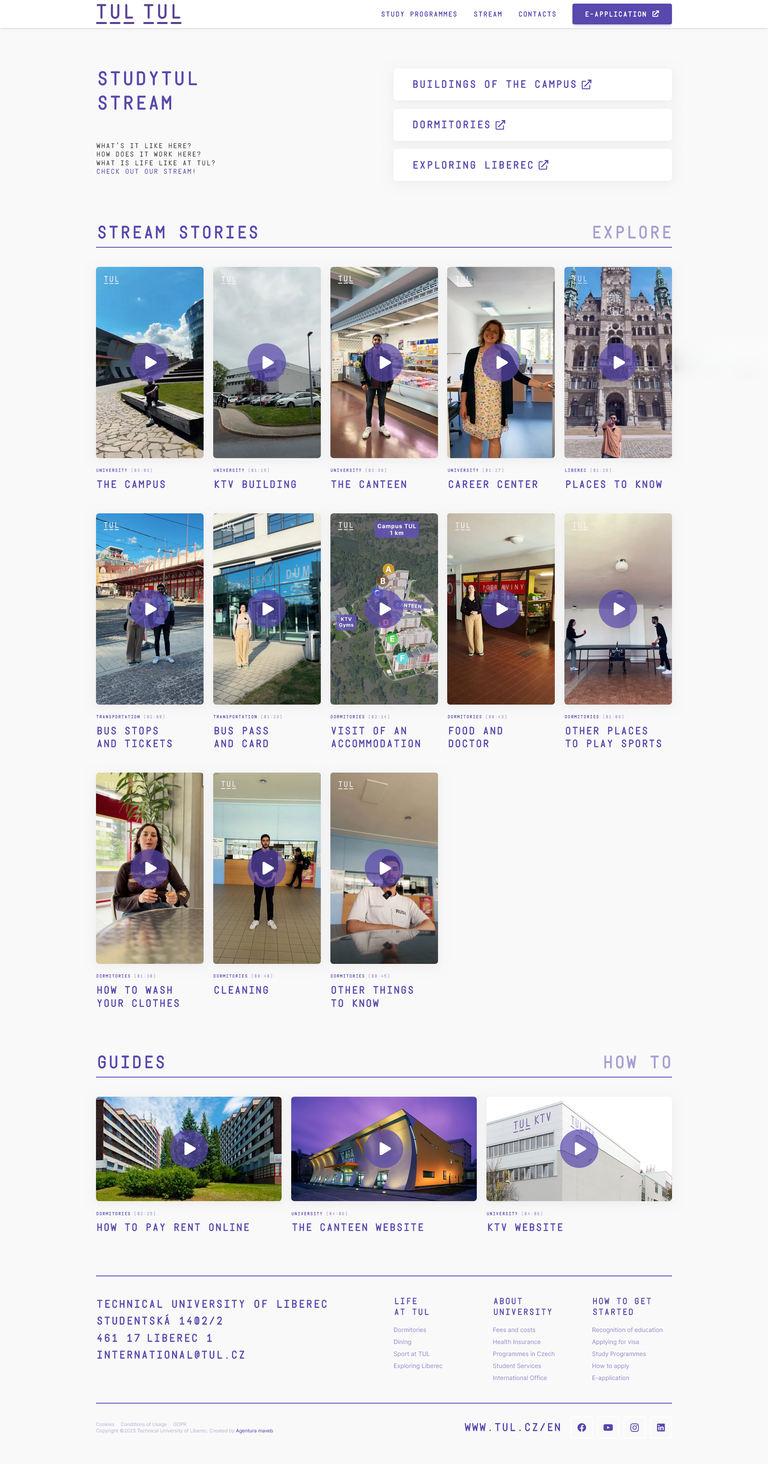Open the Dormitories external link
The image size is (768, 1464).
tap(532, 125)
